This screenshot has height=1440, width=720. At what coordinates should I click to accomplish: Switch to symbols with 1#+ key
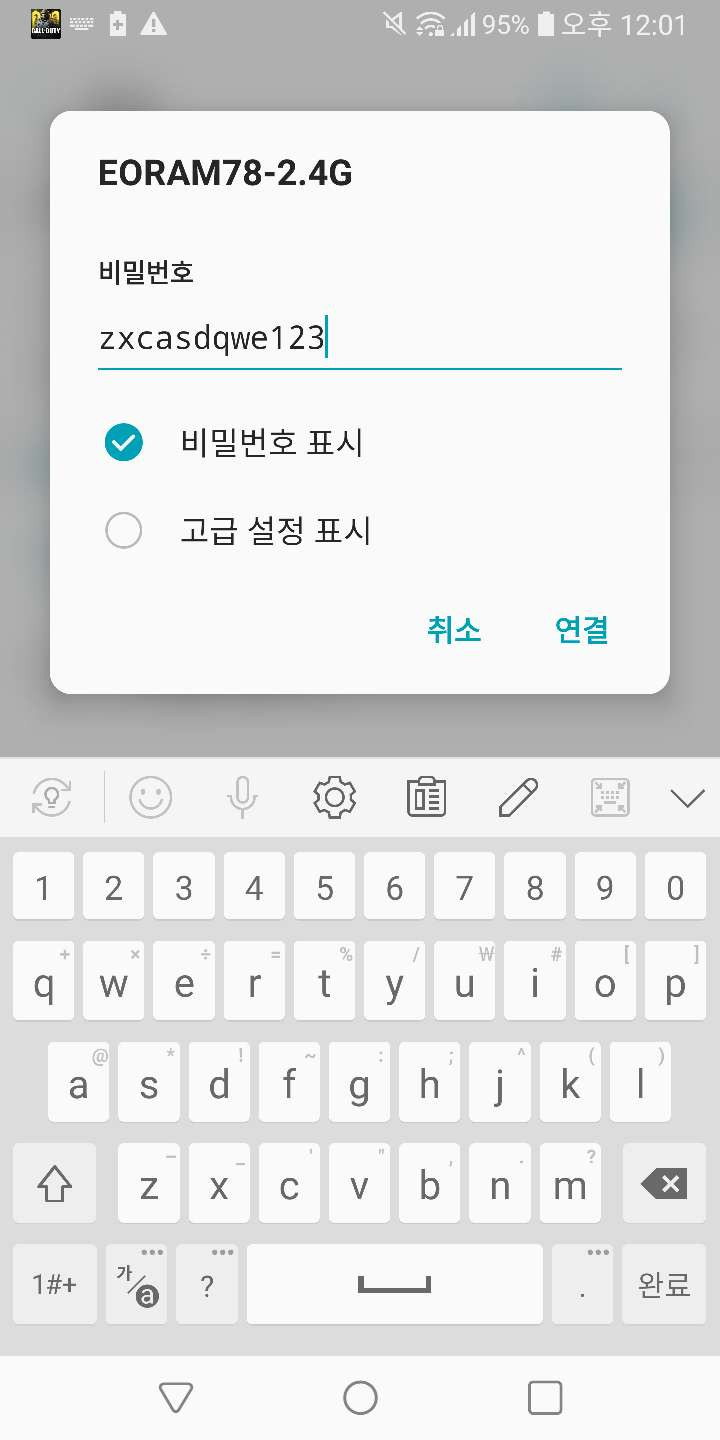pyautogui.click(x=55, y=1284)
